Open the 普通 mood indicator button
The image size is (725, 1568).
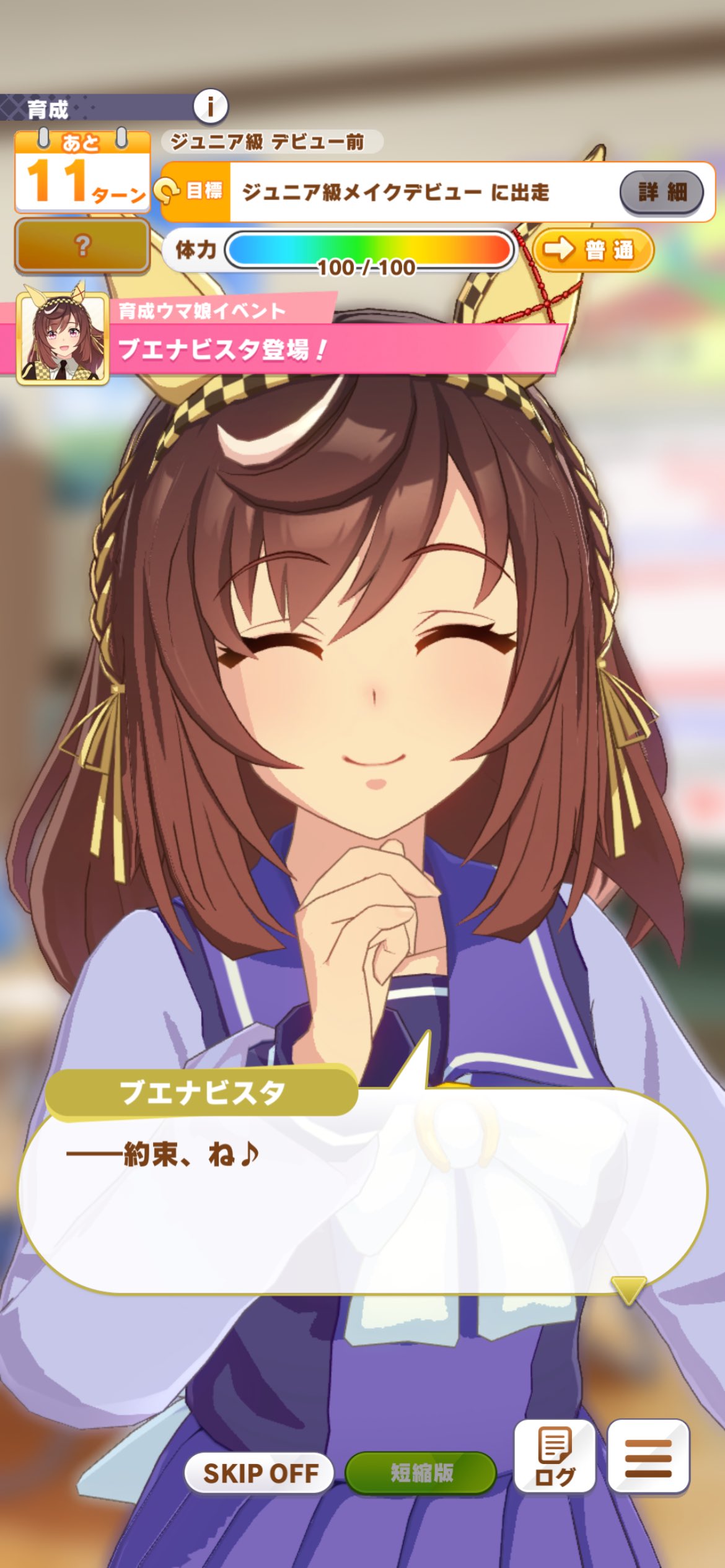click(x=592, y=250)
